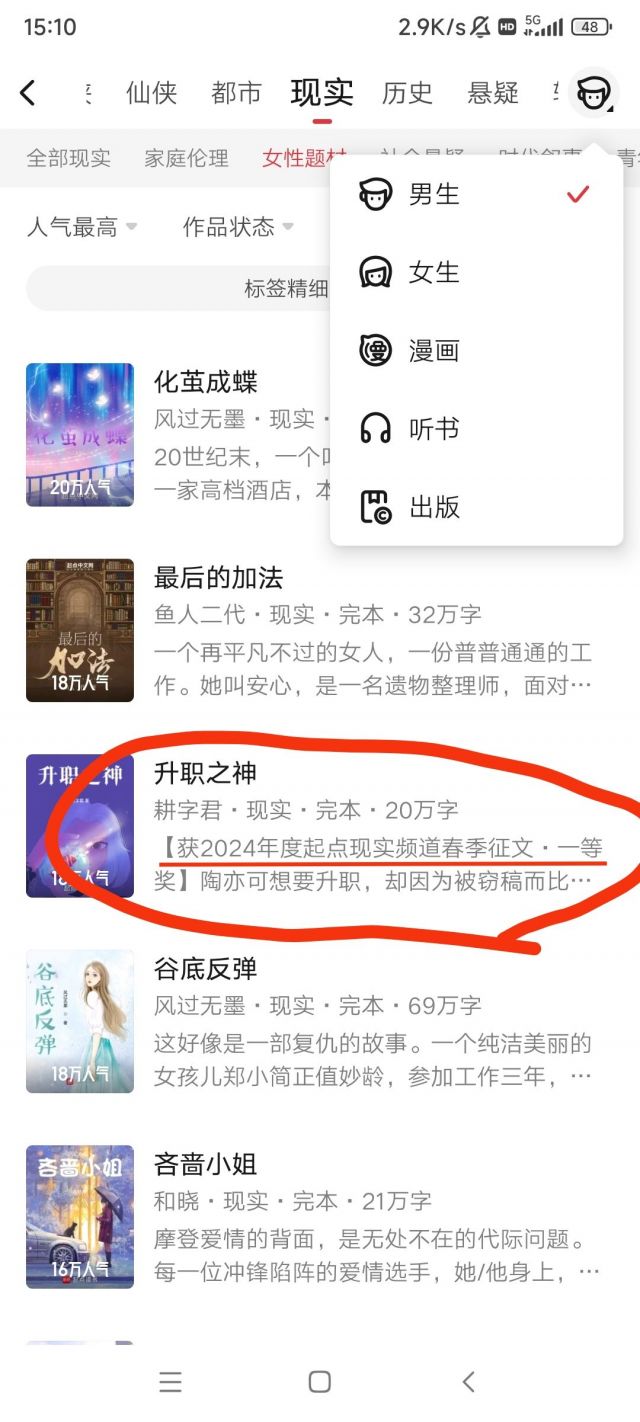Expand the 作品状态 filter dropdown
Screen dimensions: 640x1422
coord(238,227)
